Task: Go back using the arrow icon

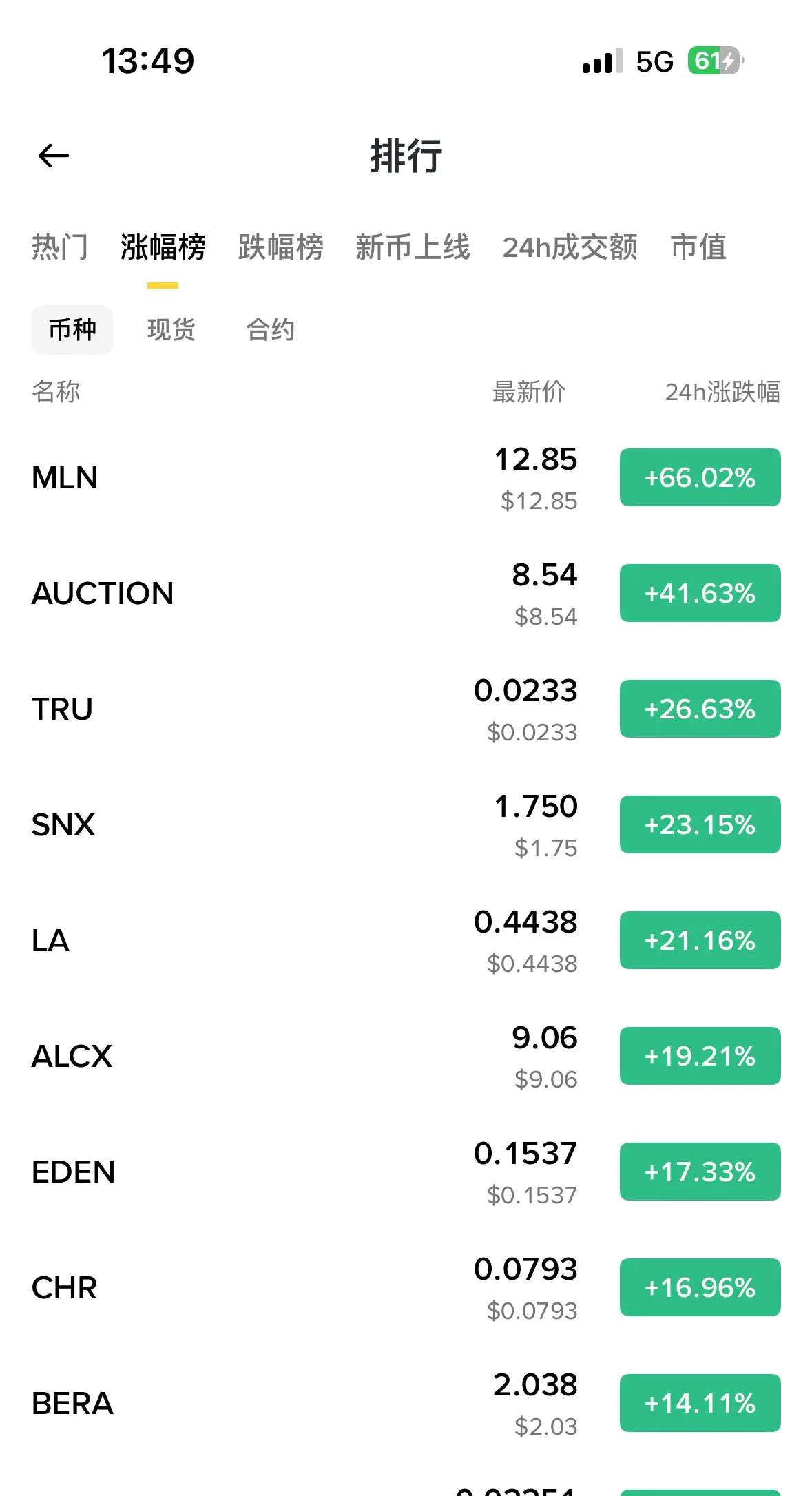Action: [x=53, y=156]
